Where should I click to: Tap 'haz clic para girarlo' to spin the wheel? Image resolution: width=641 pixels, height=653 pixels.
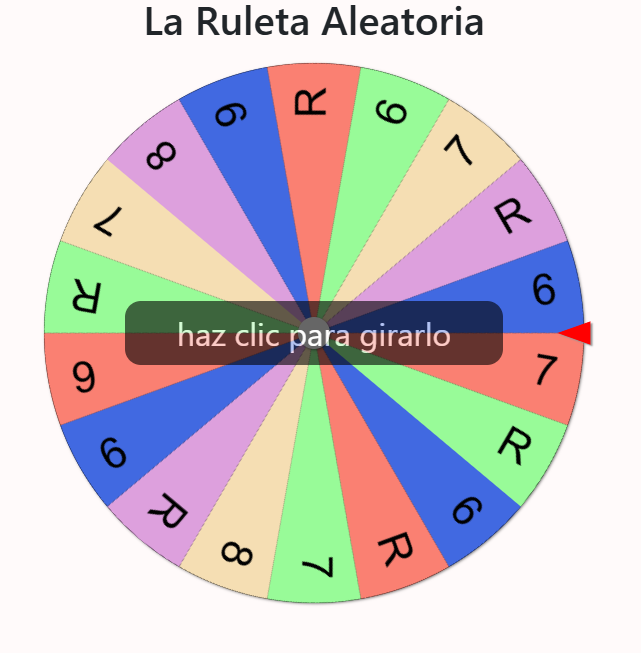tap(314, 334)
